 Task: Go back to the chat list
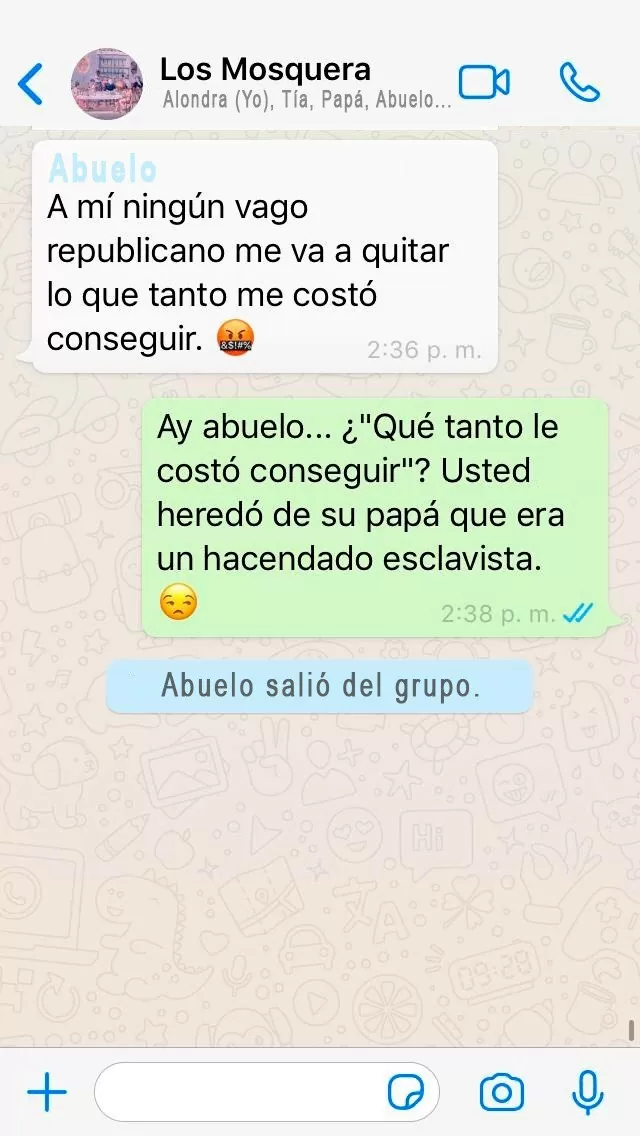point(32,84)
